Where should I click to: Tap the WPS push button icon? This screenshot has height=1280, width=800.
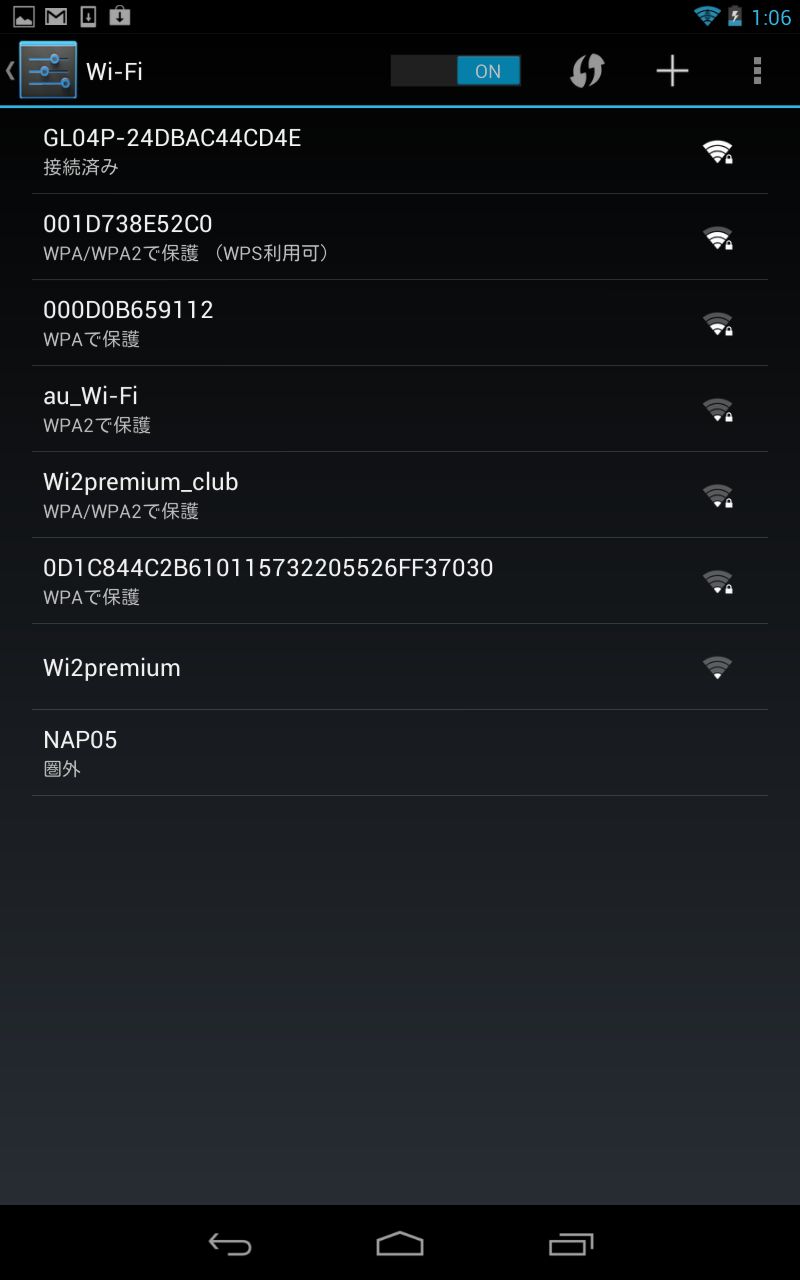[587, 71]
